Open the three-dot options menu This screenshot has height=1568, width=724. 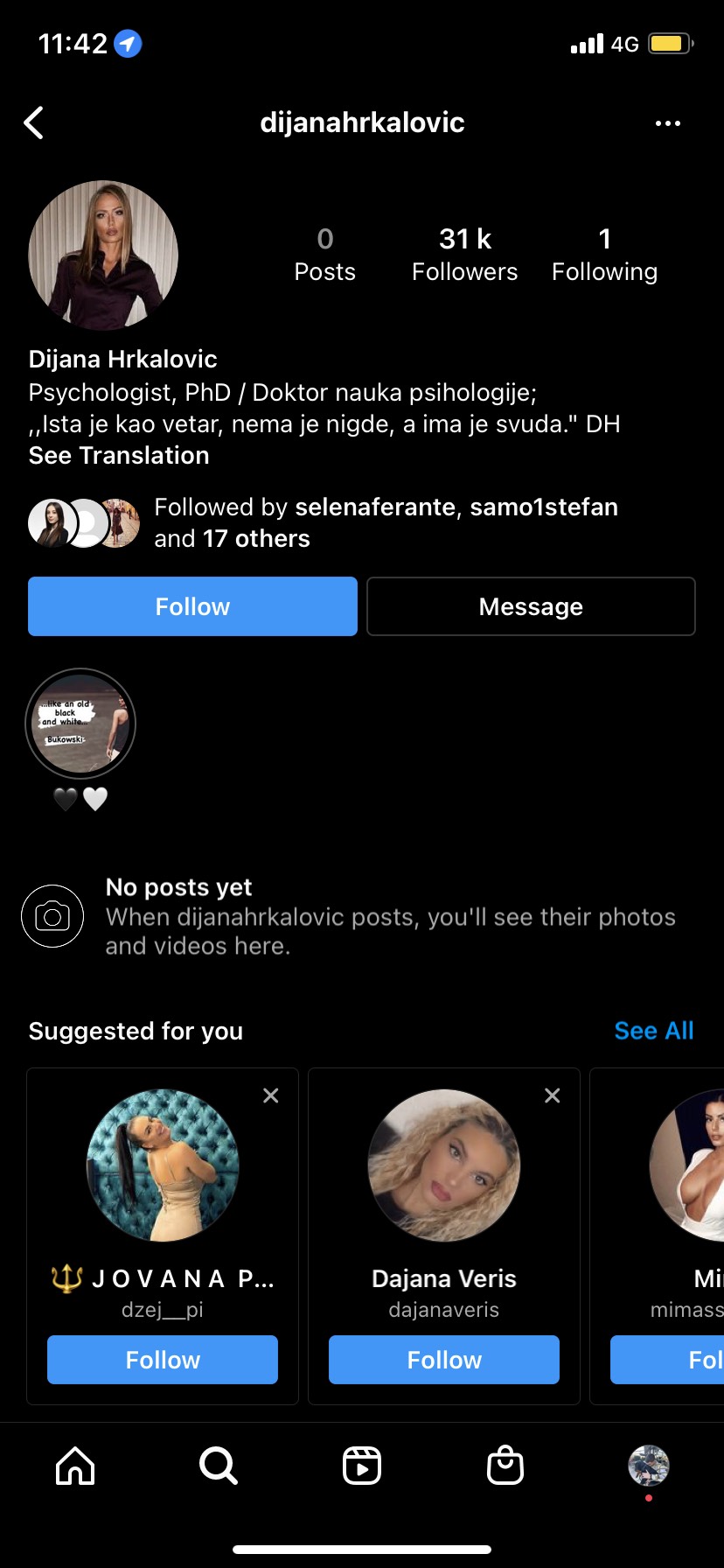[x=667, y=123]
